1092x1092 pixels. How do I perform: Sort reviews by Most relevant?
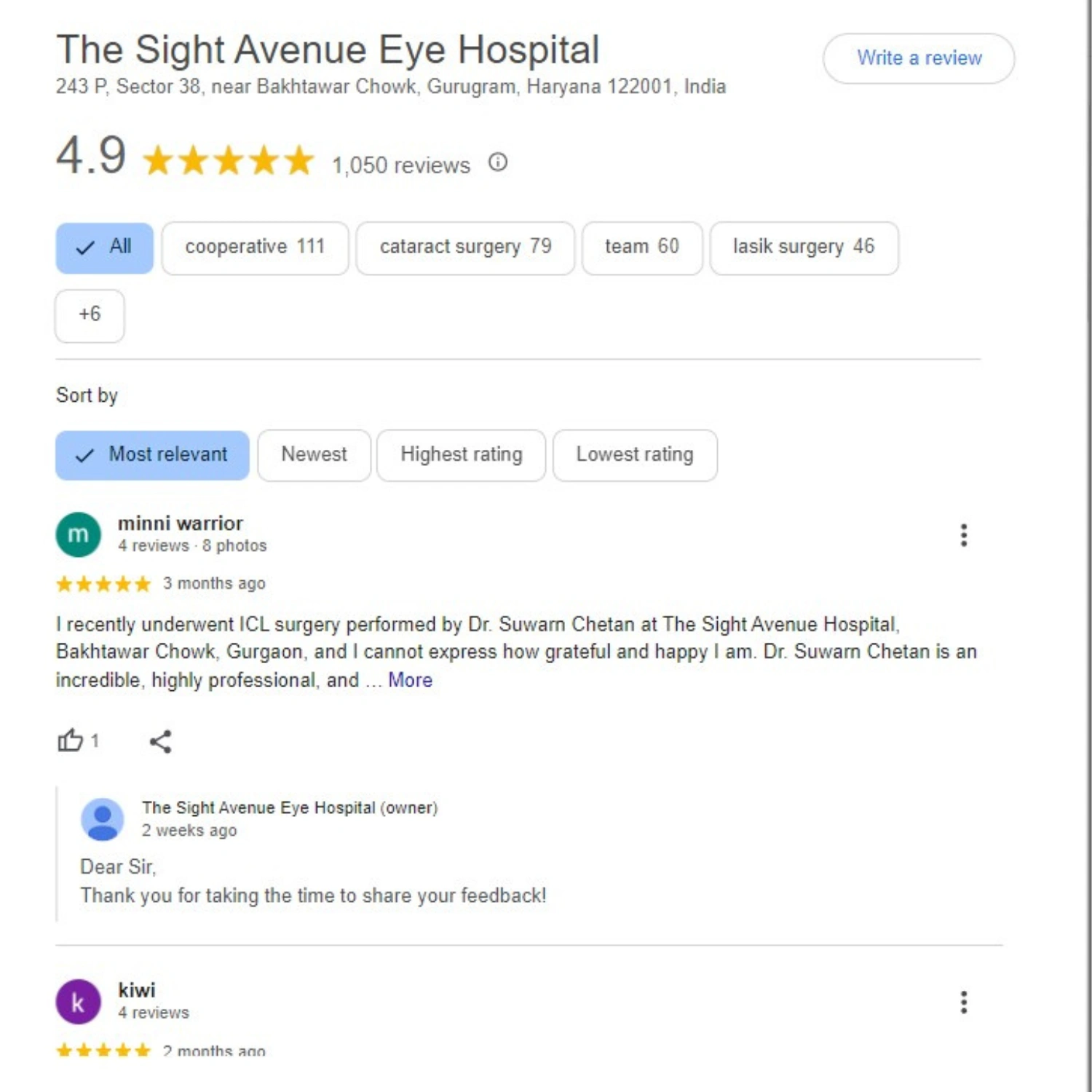coord(152,455)
